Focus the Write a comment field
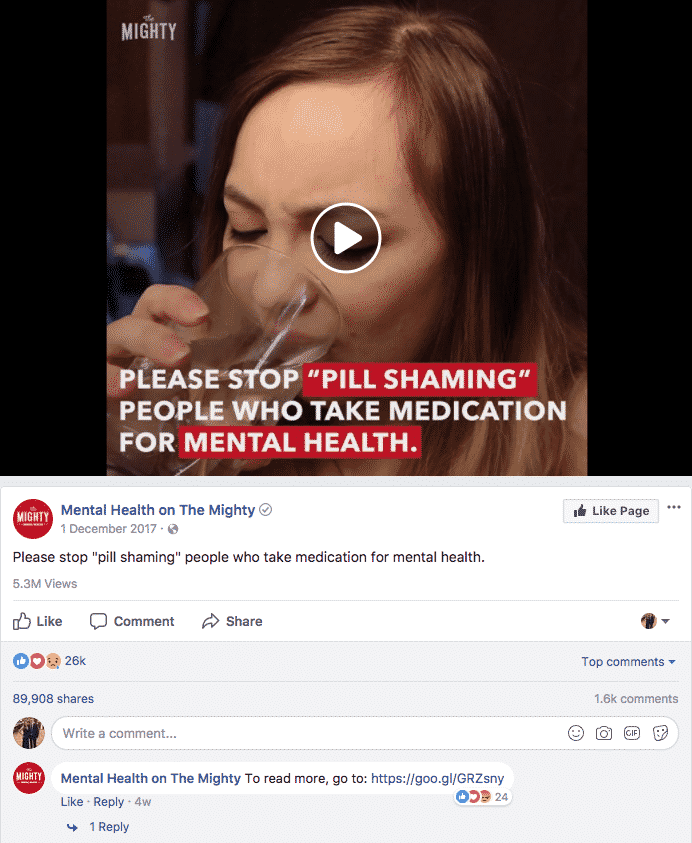This screenshot has width=692, height=843. click(x=300, y=733)
